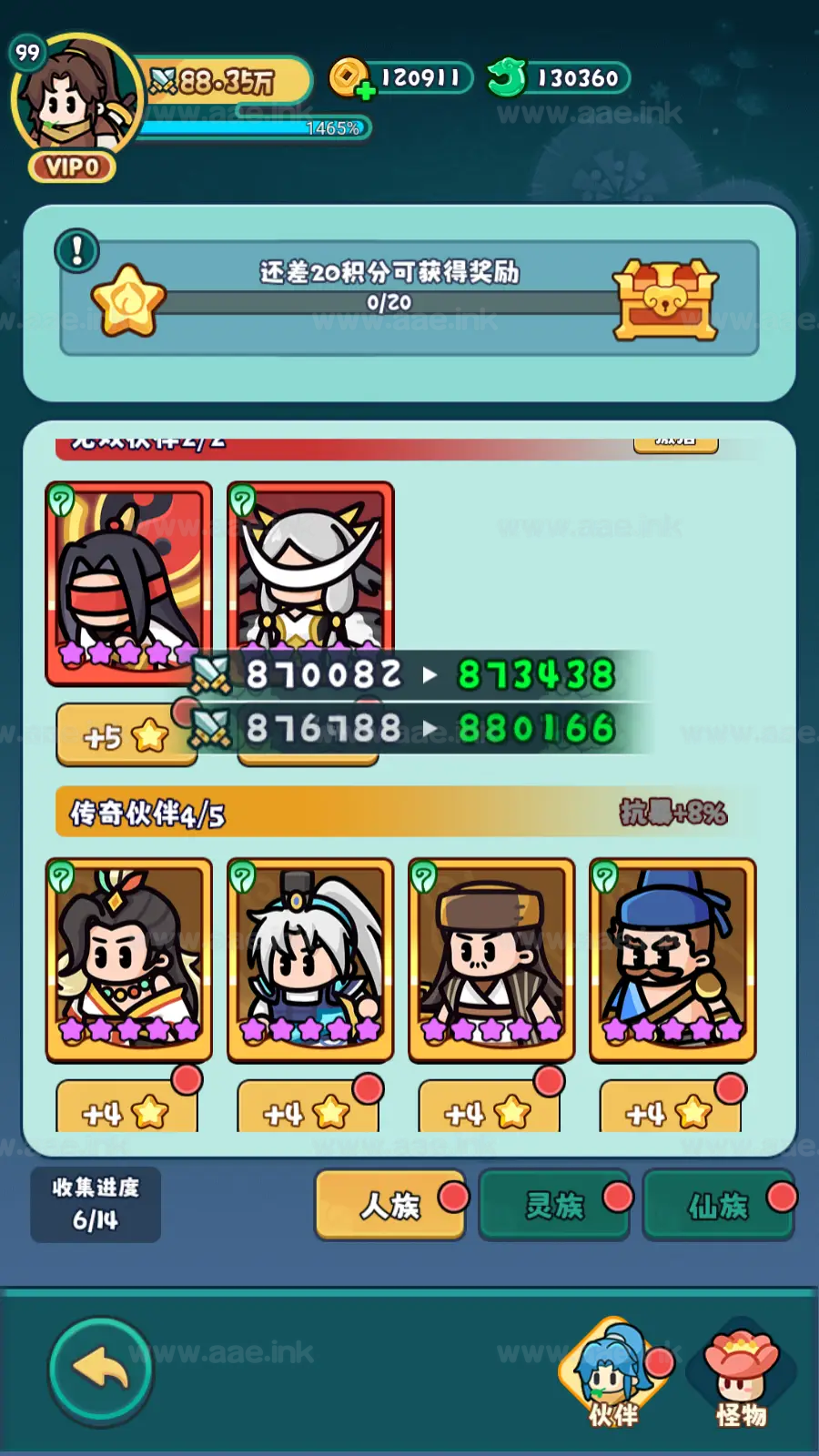Viewport: 819px width, 1456px height.
Task: Open the crescent-helmet companion card
Action: 310,566
